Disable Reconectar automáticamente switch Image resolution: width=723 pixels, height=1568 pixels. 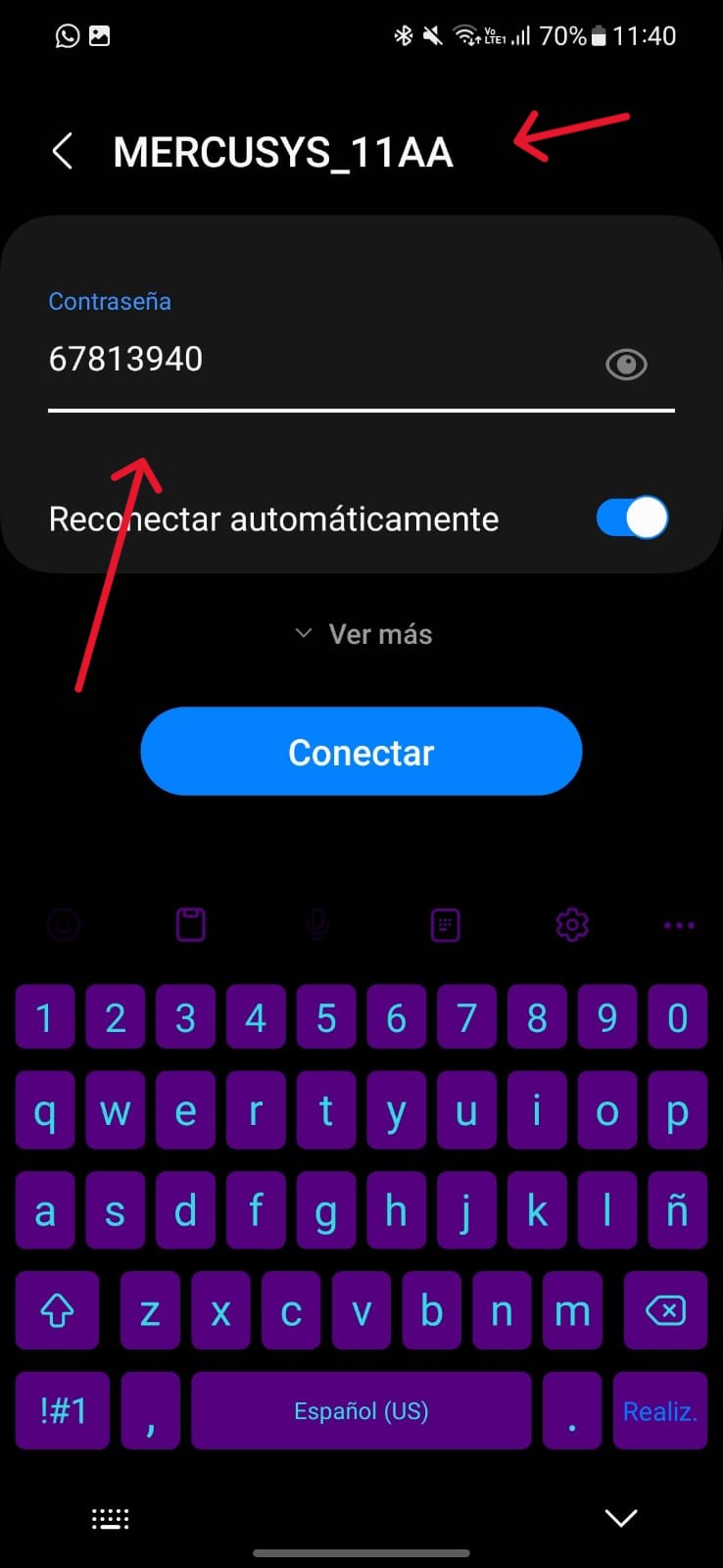click(632, 518)
